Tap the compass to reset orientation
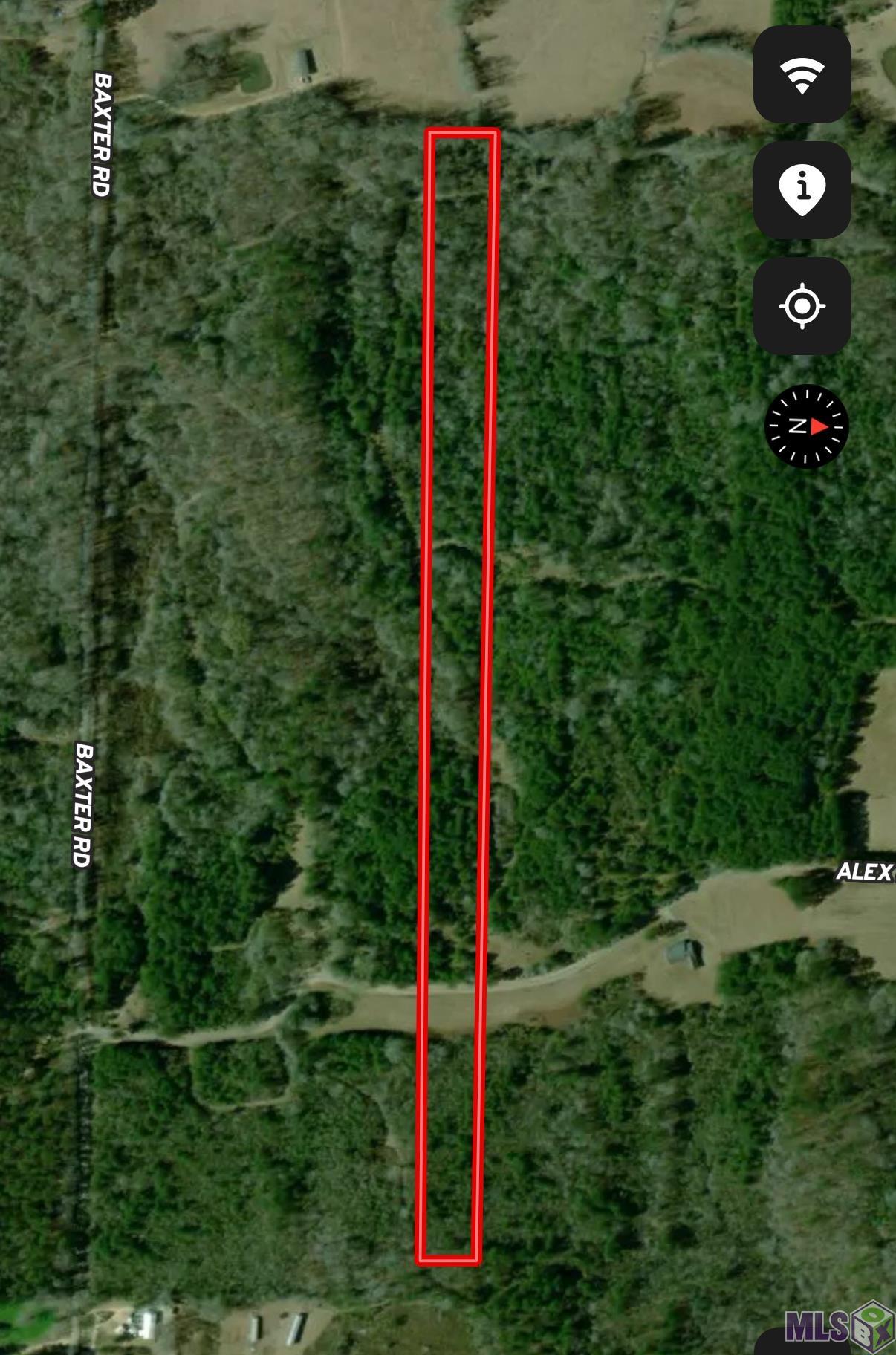 pos(806,426)
